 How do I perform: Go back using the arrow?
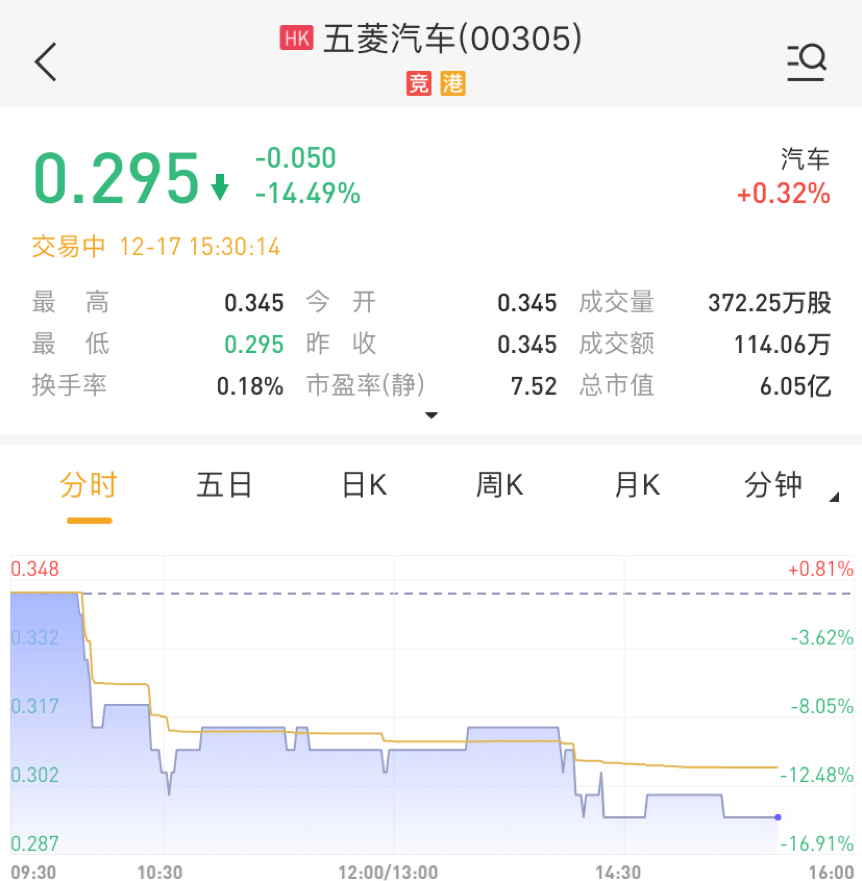(x=46, y=62)
